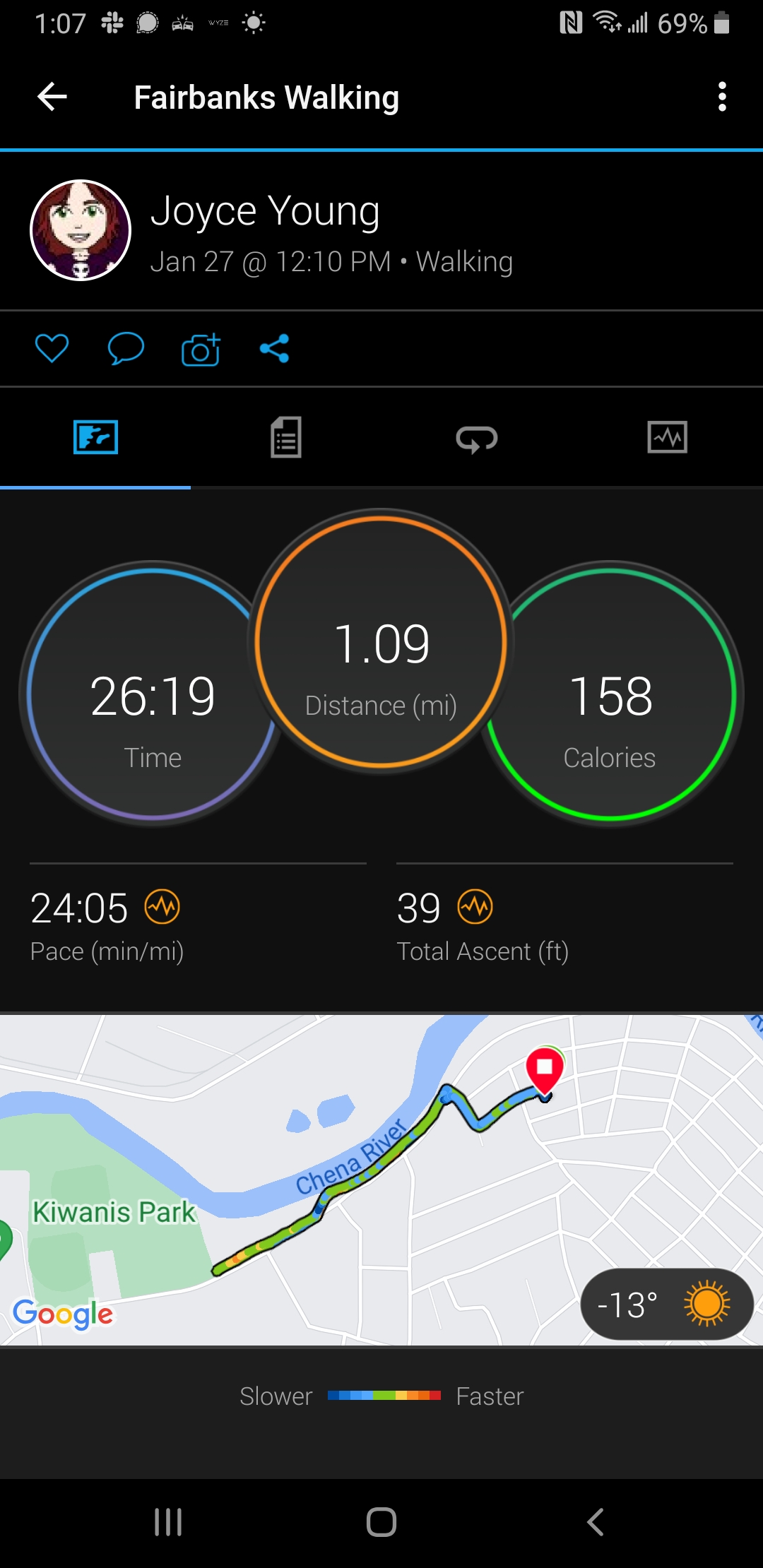Open recent apps from navigation bar
This screenshot has width=763, height=1568.
point(168,1522)
